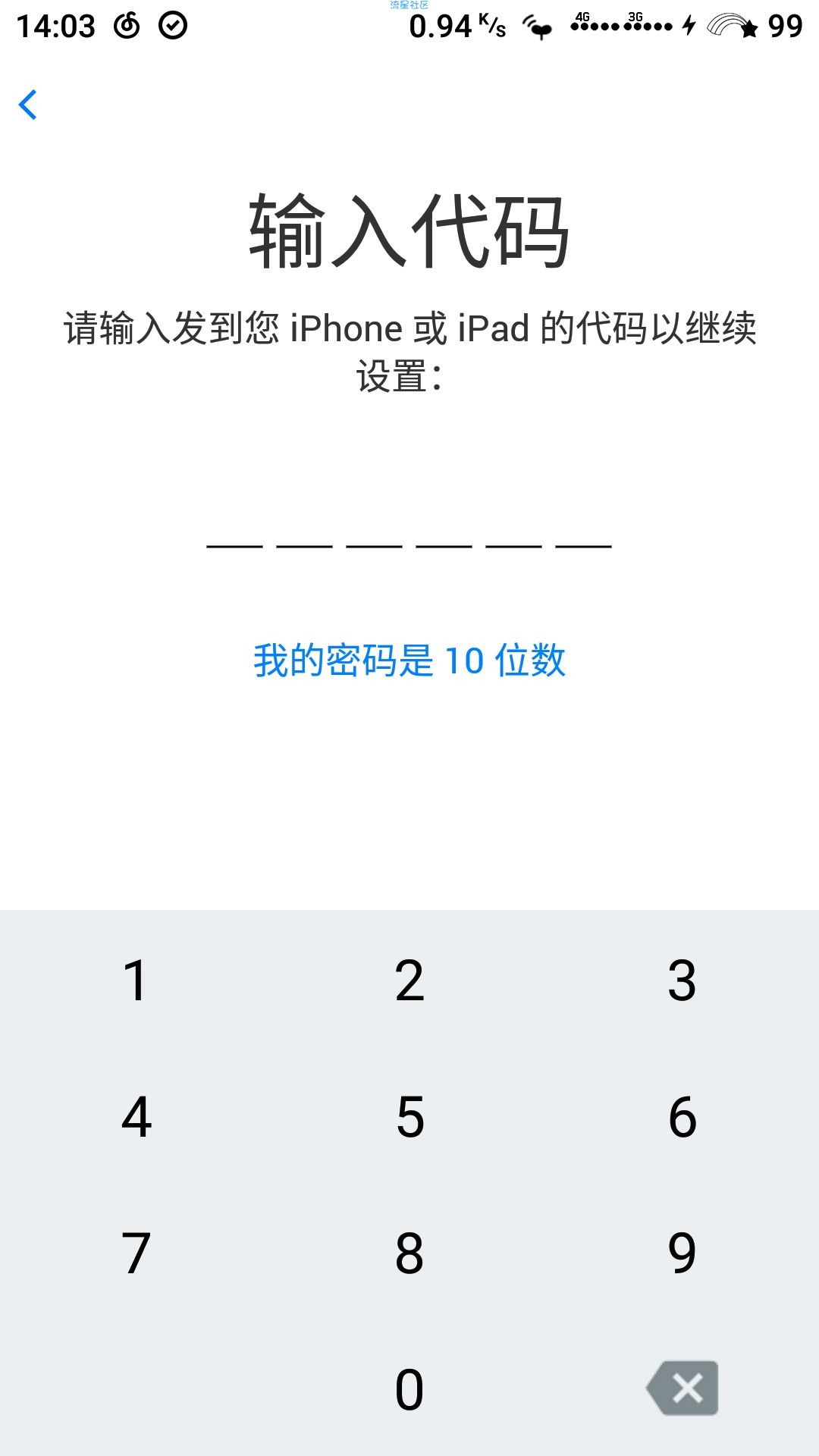Enter digit 8 on the keypad

click(x=409, y=1253)
